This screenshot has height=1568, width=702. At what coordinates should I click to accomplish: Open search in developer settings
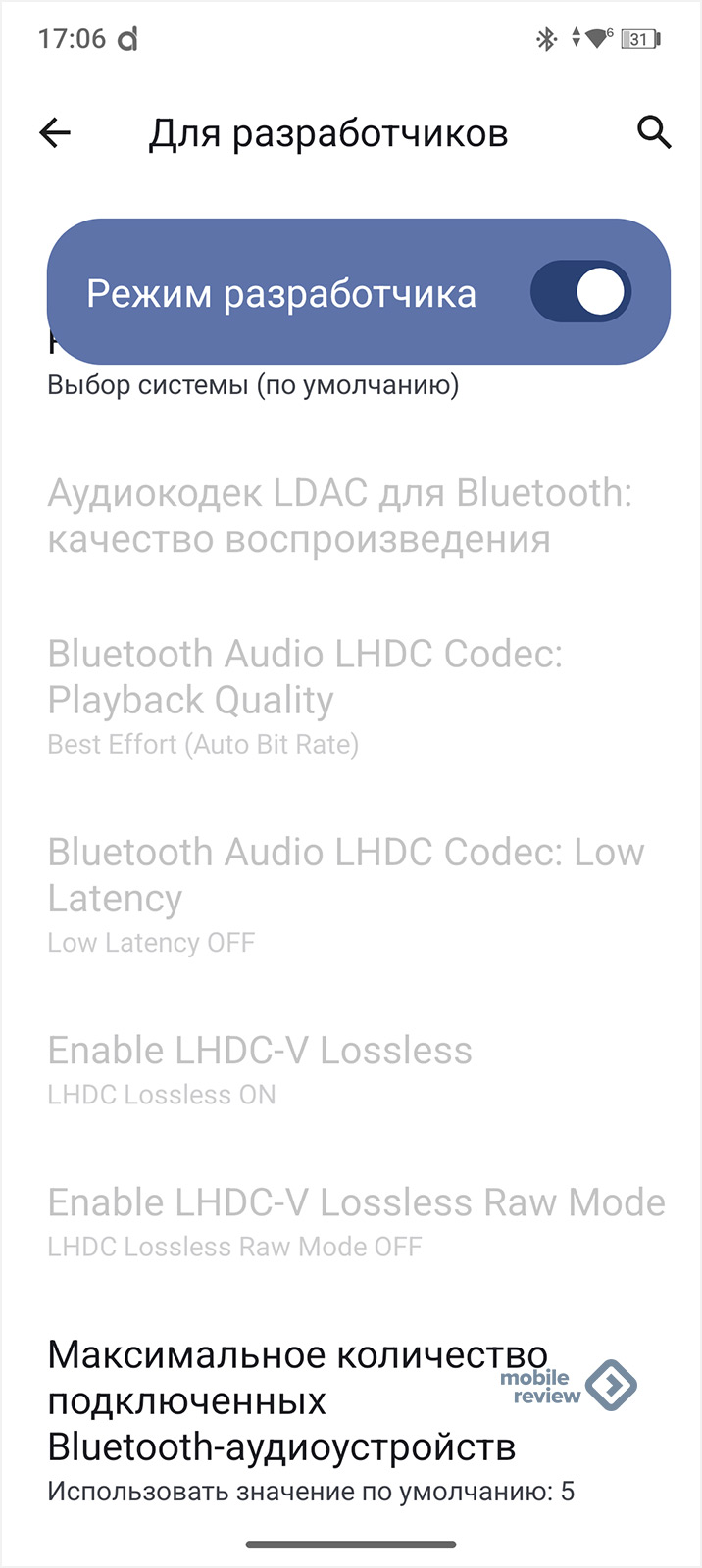(654, 131)
